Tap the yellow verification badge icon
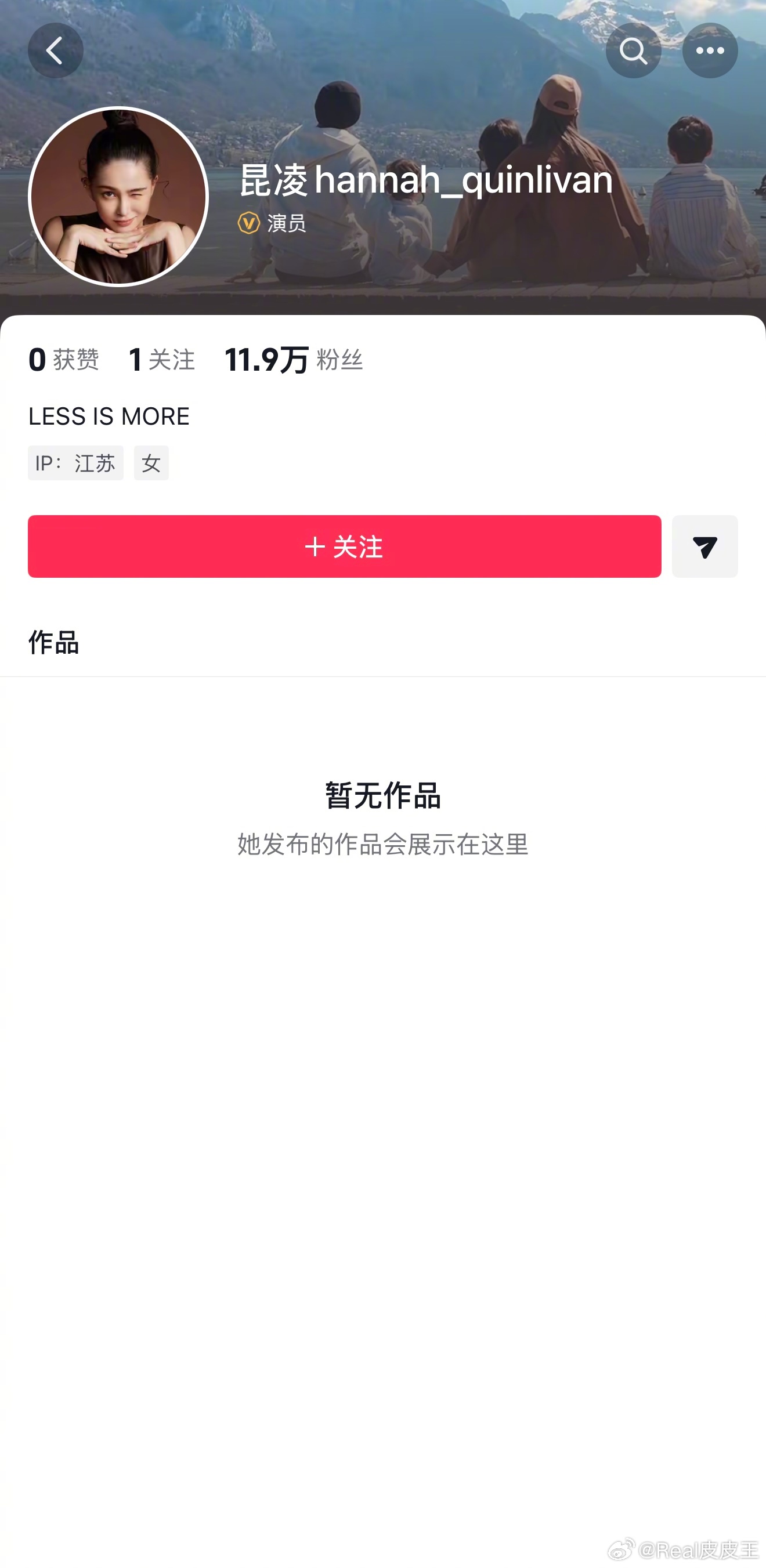Image resolution: width=766 pixels, height=1568 pixels. click(249, 223)
